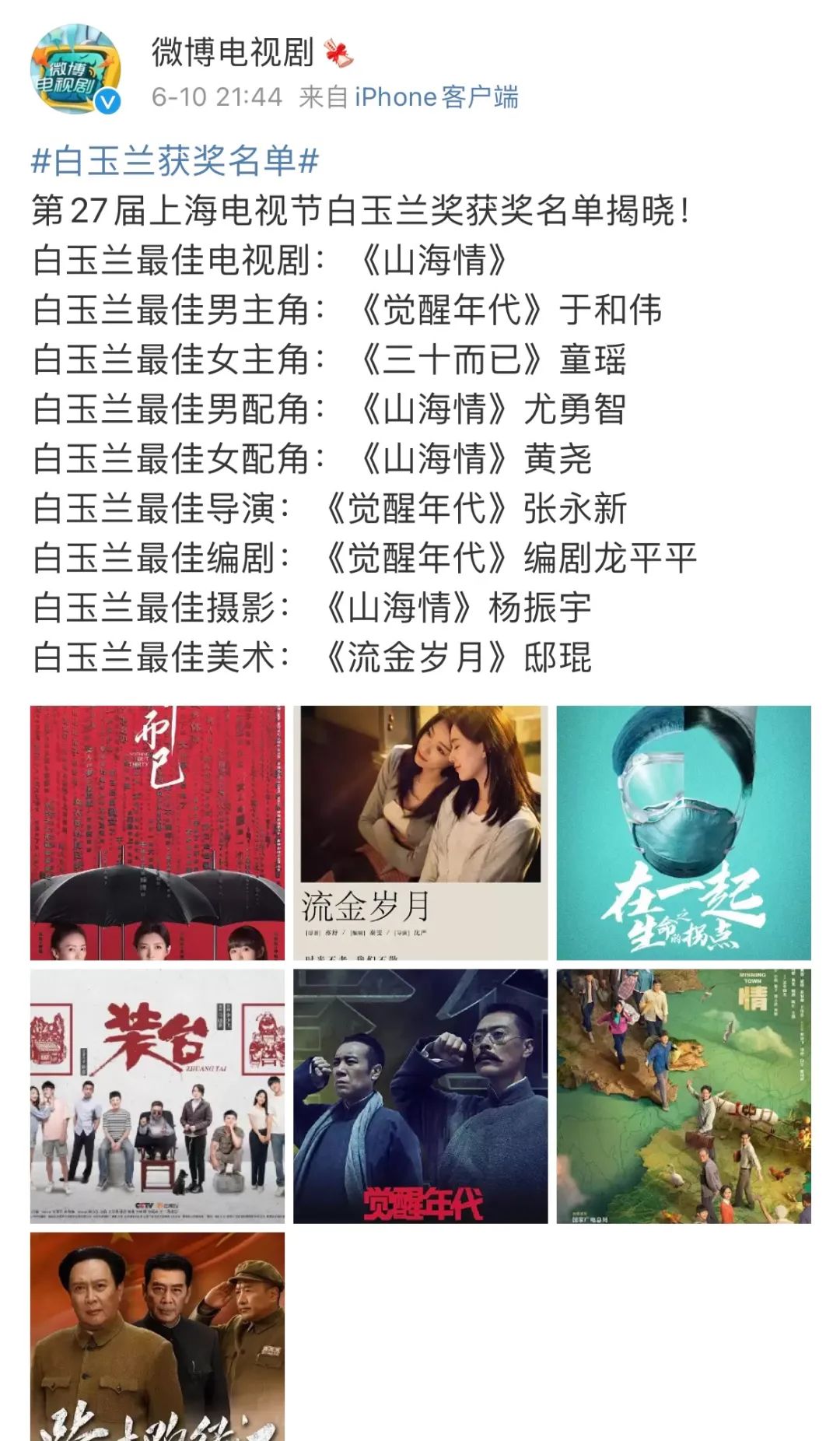This screenshot has width=840, height=1441.
Task: View the 流金岁月 poster thumbnail
Action: 420,832
